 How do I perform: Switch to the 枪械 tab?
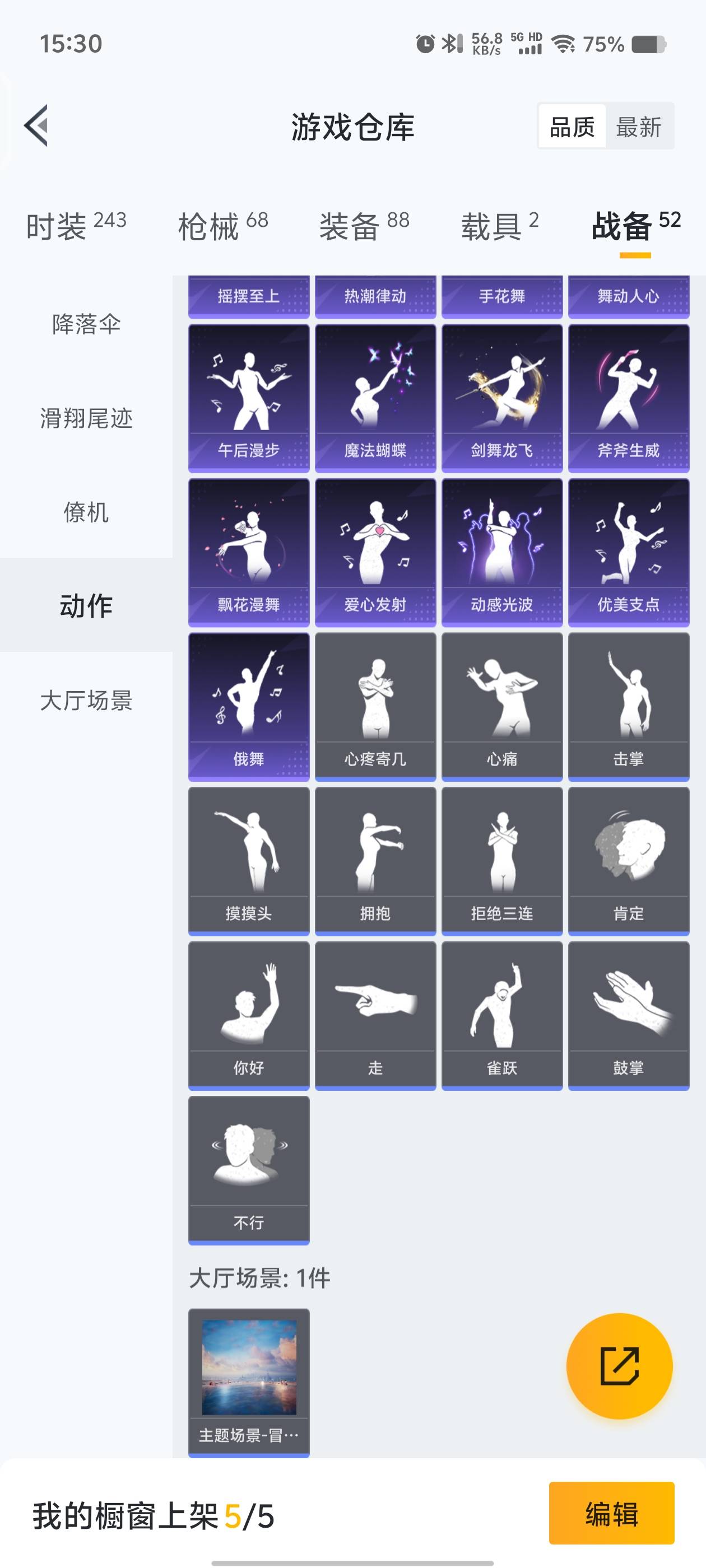pos(222,226)
